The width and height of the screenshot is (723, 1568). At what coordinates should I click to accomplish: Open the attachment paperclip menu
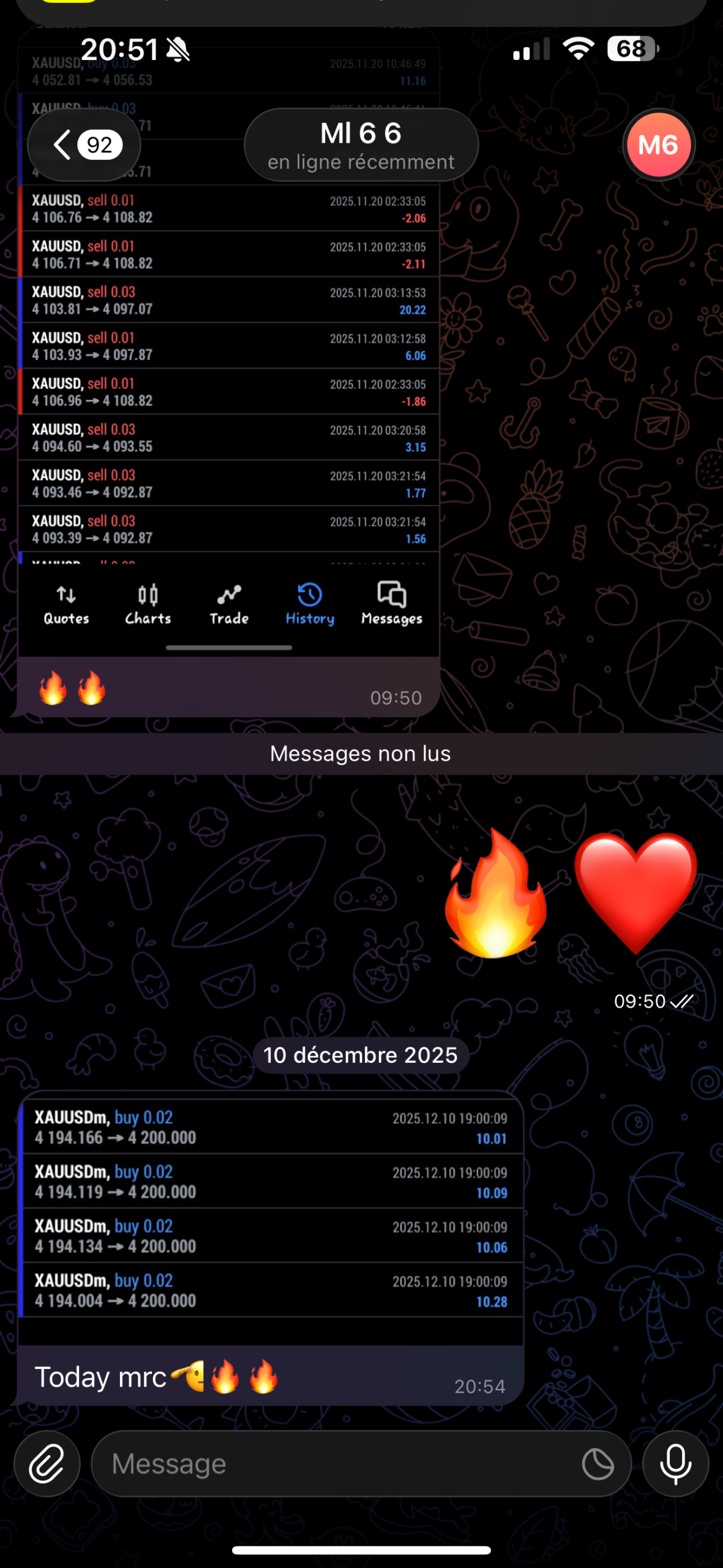click(x=47, y=1464)
